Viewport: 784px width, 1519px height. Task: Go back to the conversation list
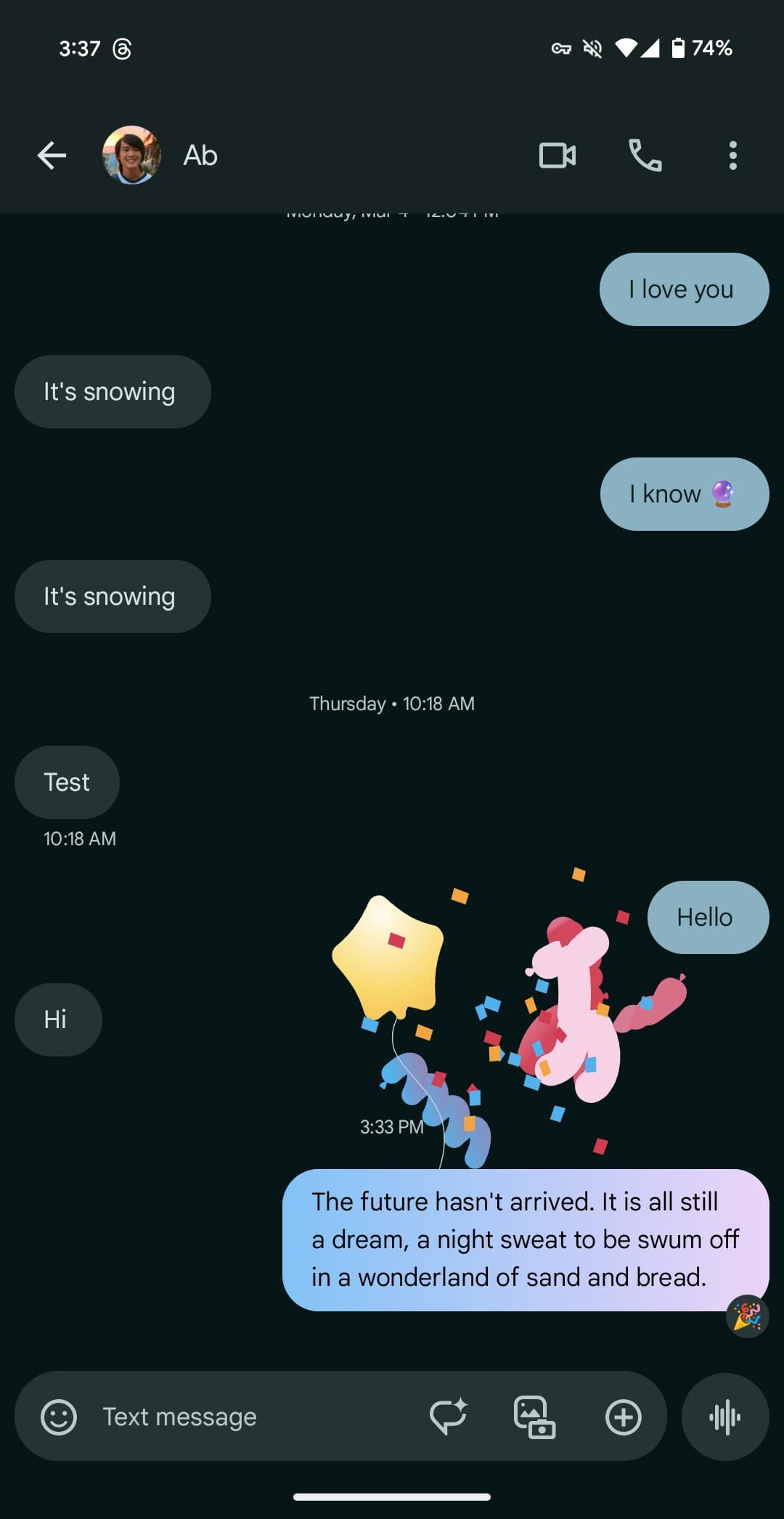52,155
